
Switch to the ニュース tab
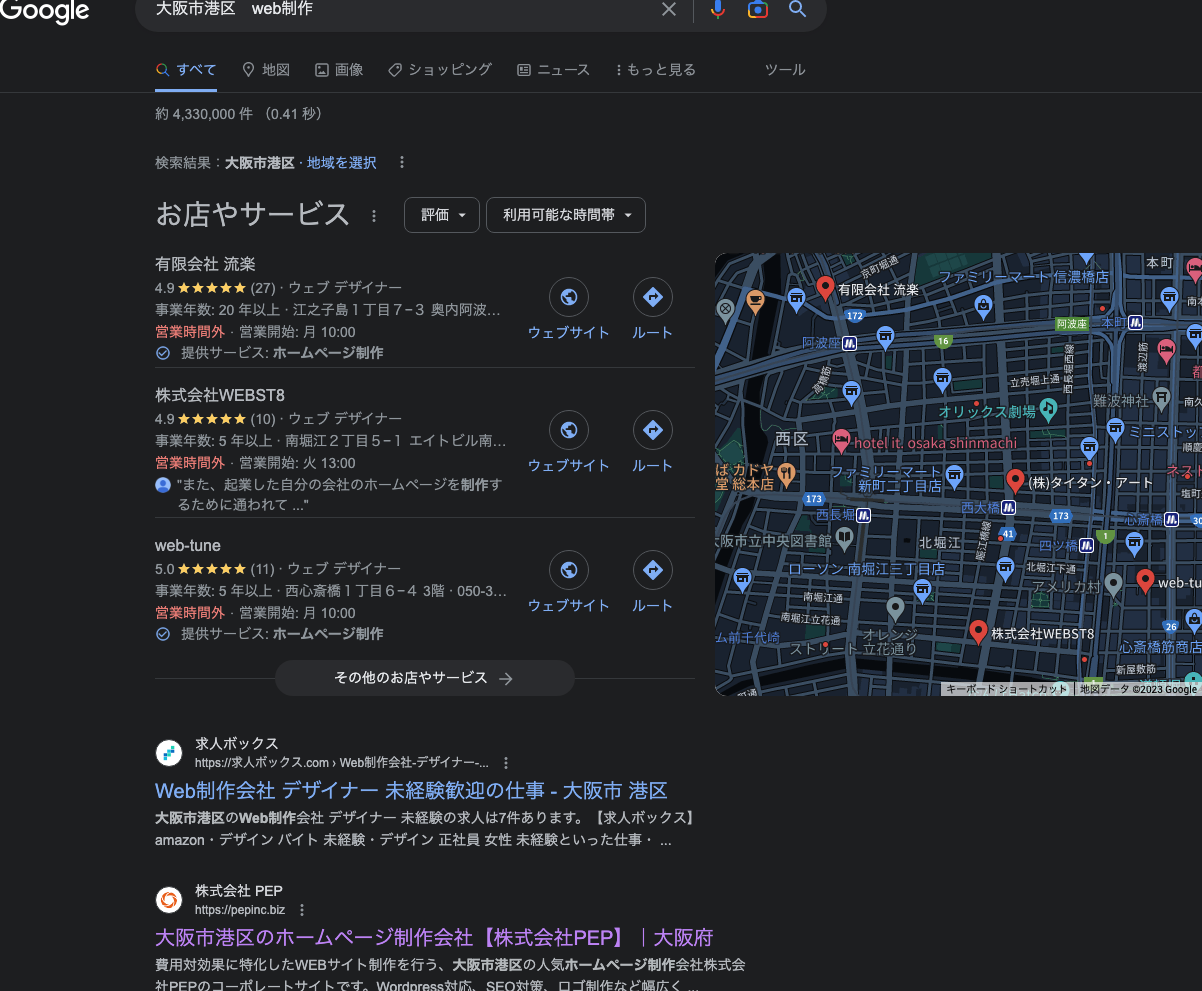click(x=553, y=70)
